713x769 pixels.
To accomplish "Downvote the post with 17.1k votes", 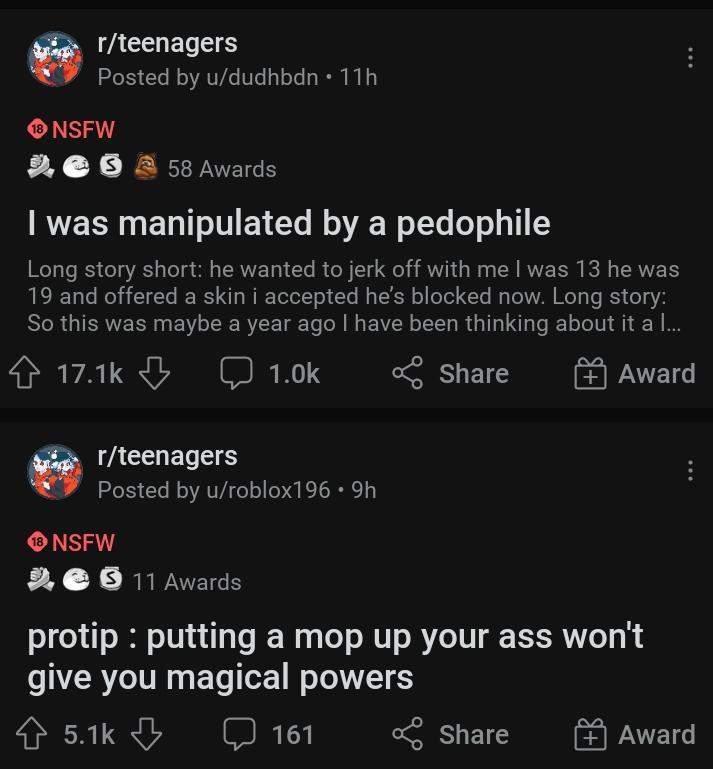I will click(x=153, y=374).
